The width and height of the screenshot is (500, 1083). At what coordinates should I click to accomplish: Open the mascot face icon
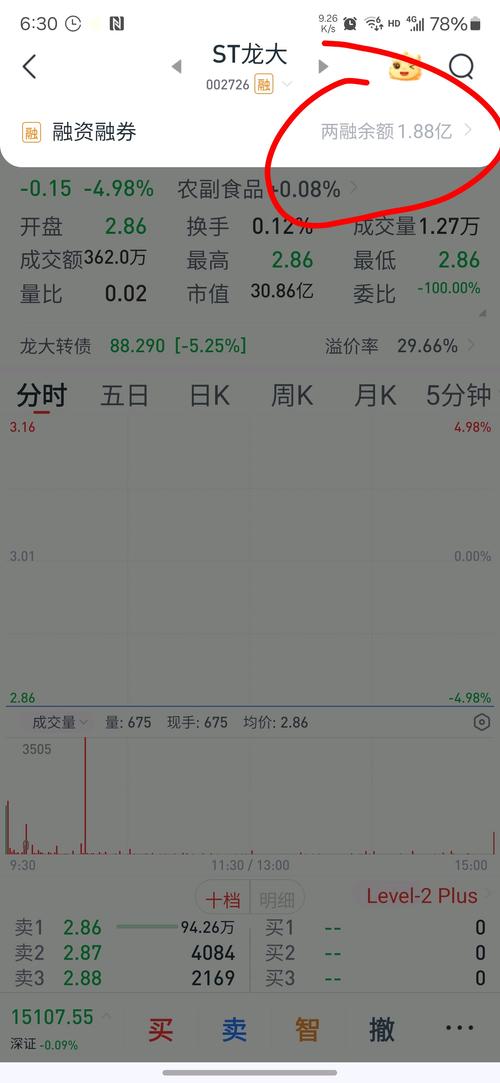[x=405, y=67]
